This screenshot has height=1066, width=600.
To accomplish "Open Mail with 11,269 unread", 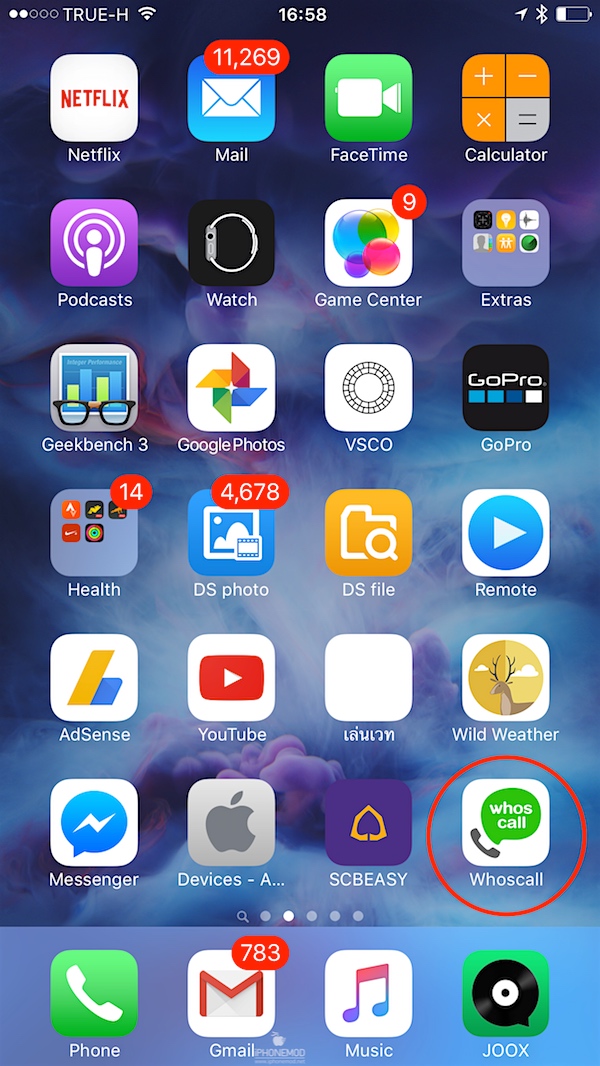I will [231, 98].
